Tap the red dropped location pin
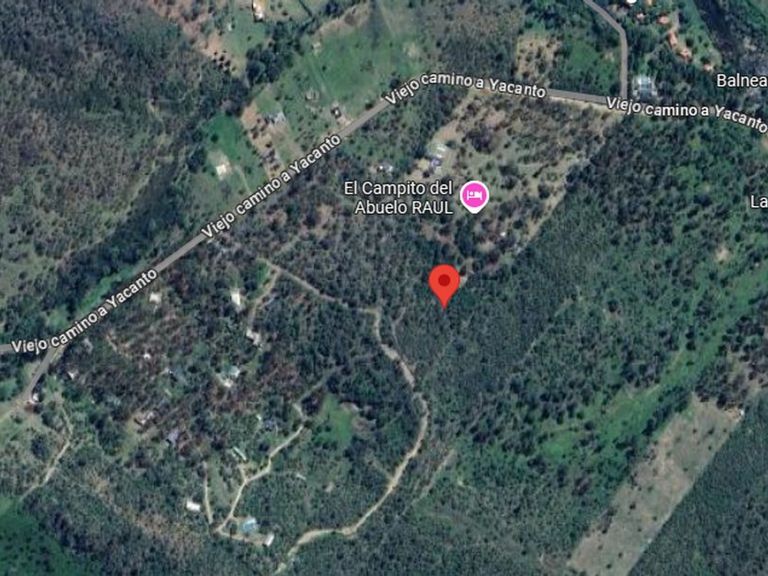This screenshot has height=576, width=768. tap(444, 283)
